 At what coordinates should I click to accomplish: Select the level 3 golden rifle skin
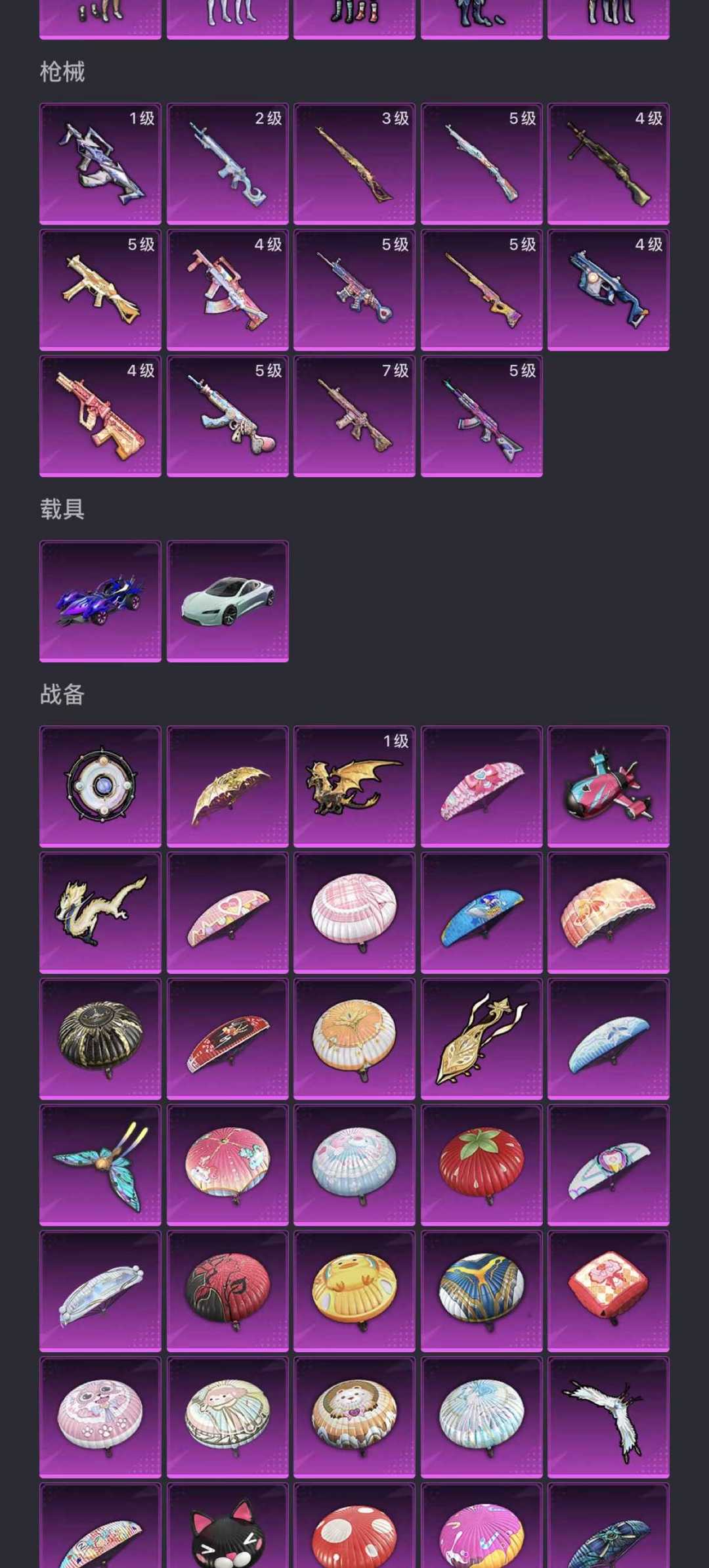pos(354,164)
